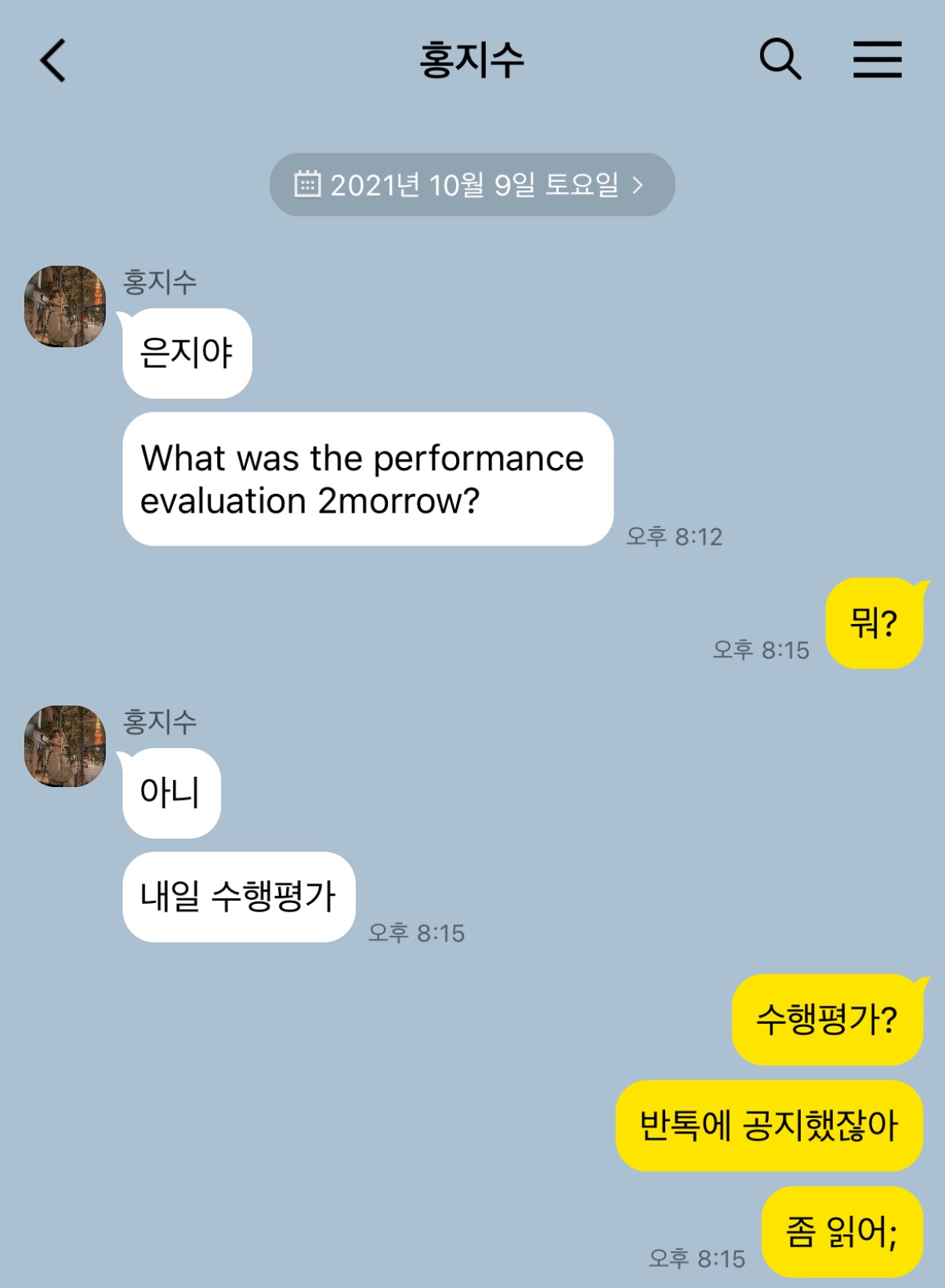
Task: Go back from the 홍지수 chat
Action: 53,60
